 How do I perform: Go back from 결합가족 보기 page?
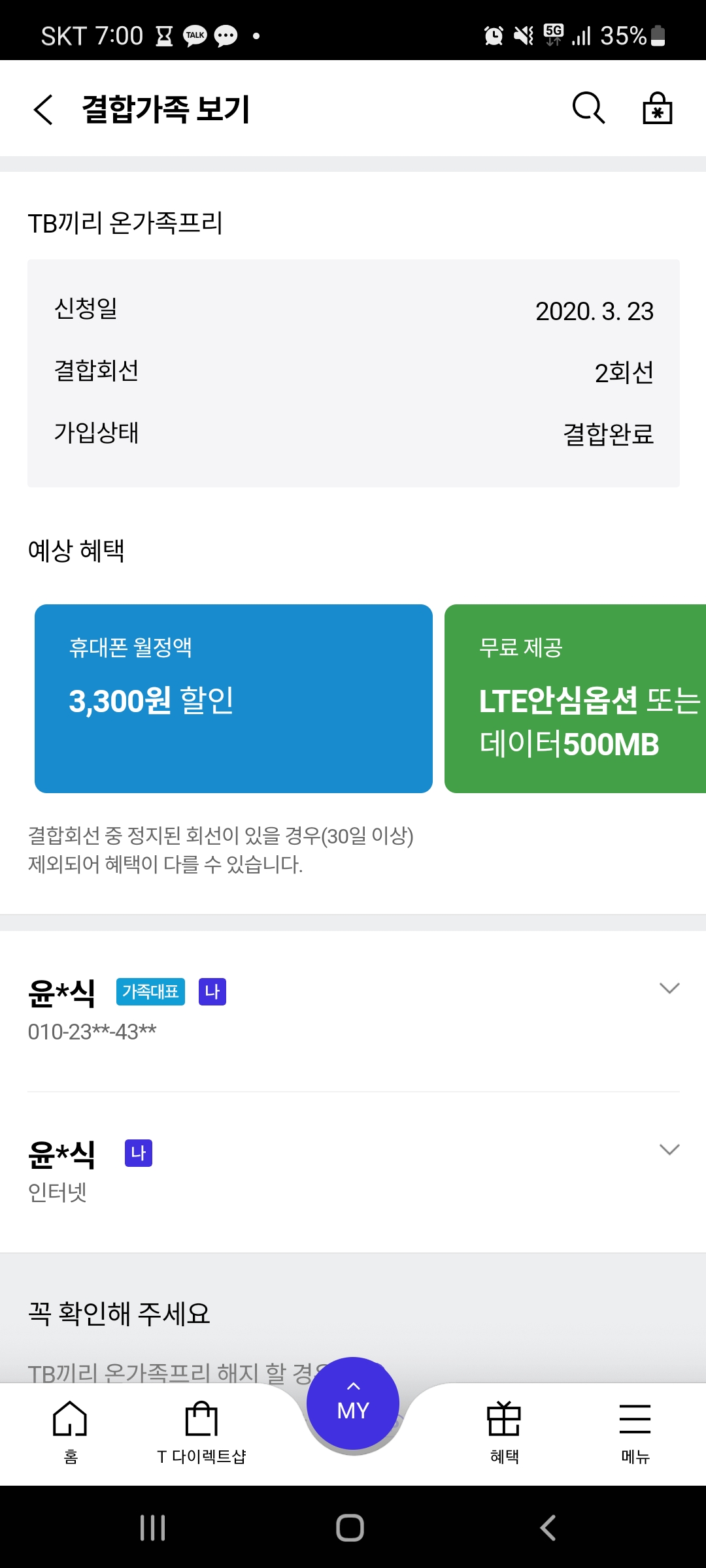43,109
